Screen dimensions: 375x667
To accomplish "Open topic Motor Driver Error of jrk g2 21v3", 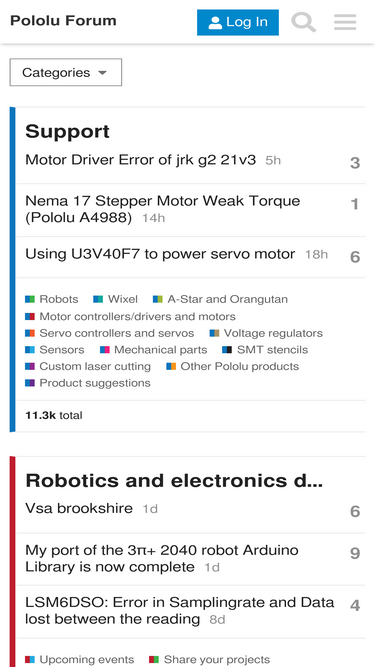I will (141, 160).
